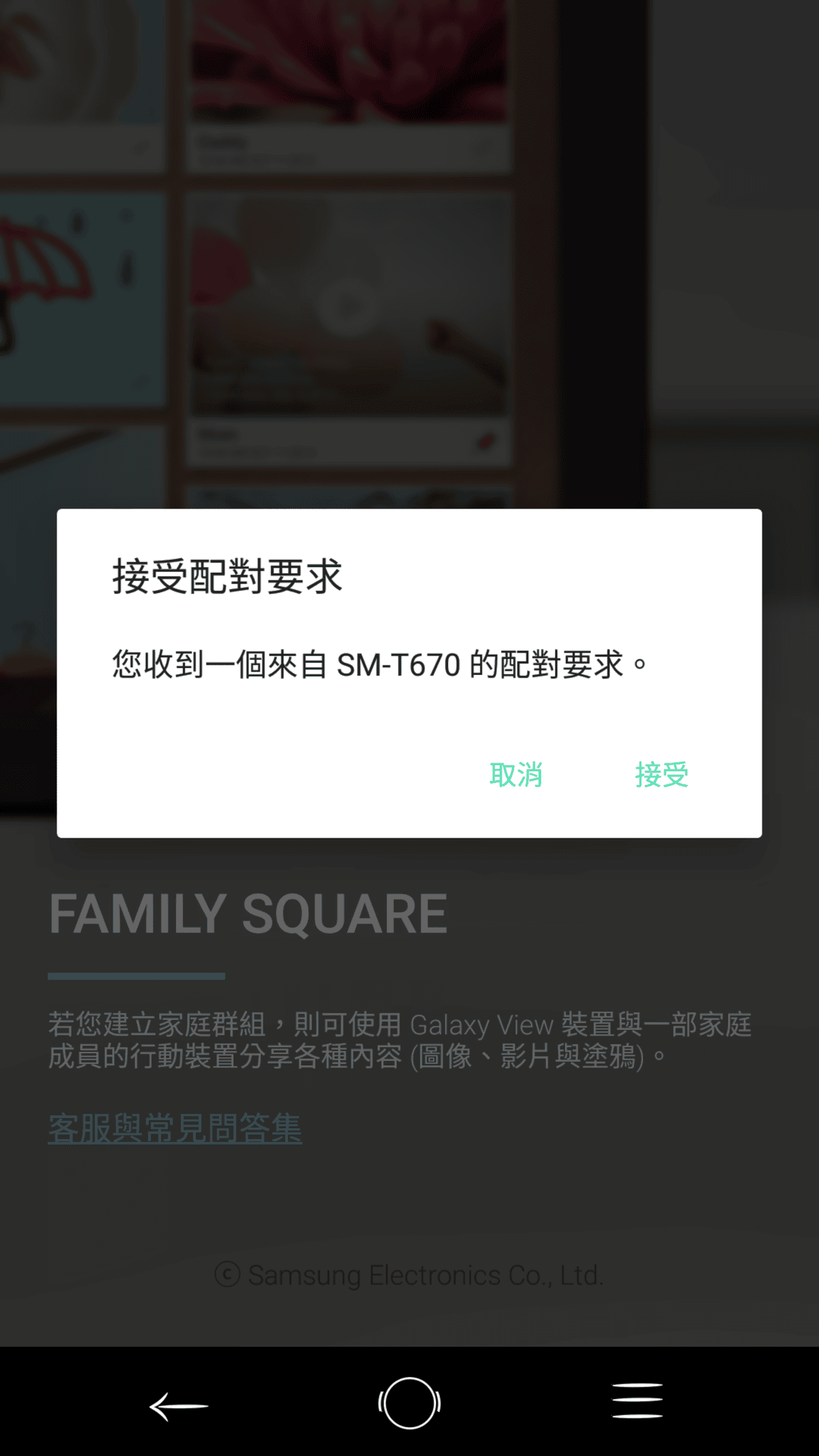Return to the home screen
The width and height of the screenshot is (819, 1456).
[x=409, y=1403]
